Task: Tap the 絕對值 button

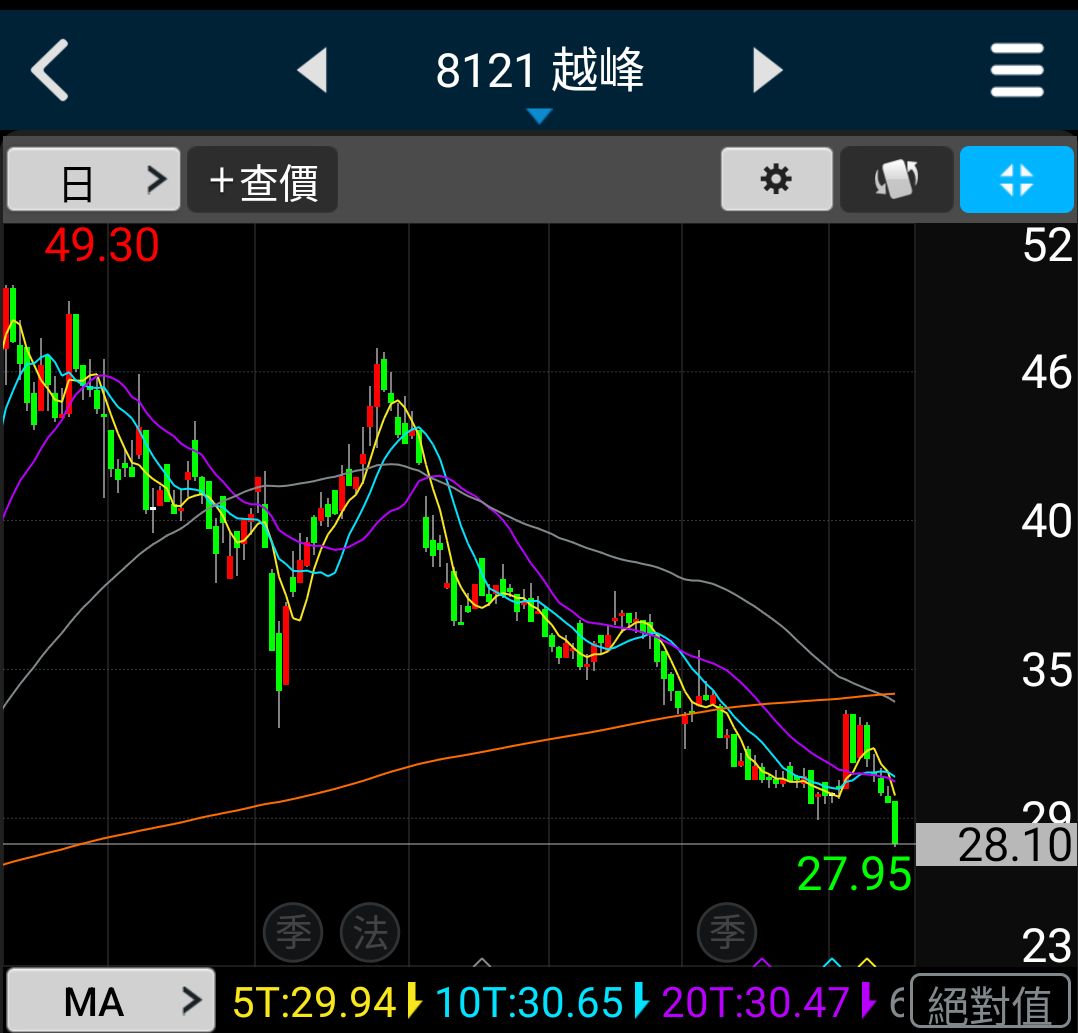Action: 989,1003
